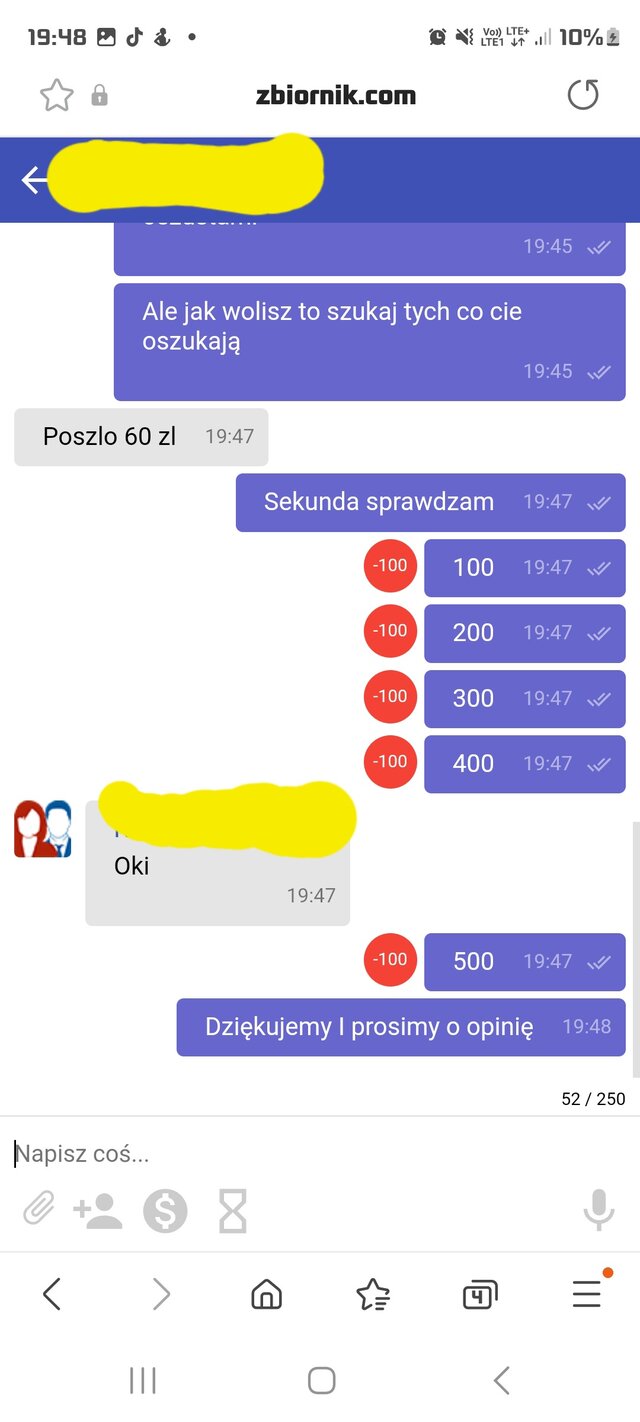The height and width of the screenshot is (1422, 640).
Task: Open the hourglass timer option
Action: (232, 1211)
